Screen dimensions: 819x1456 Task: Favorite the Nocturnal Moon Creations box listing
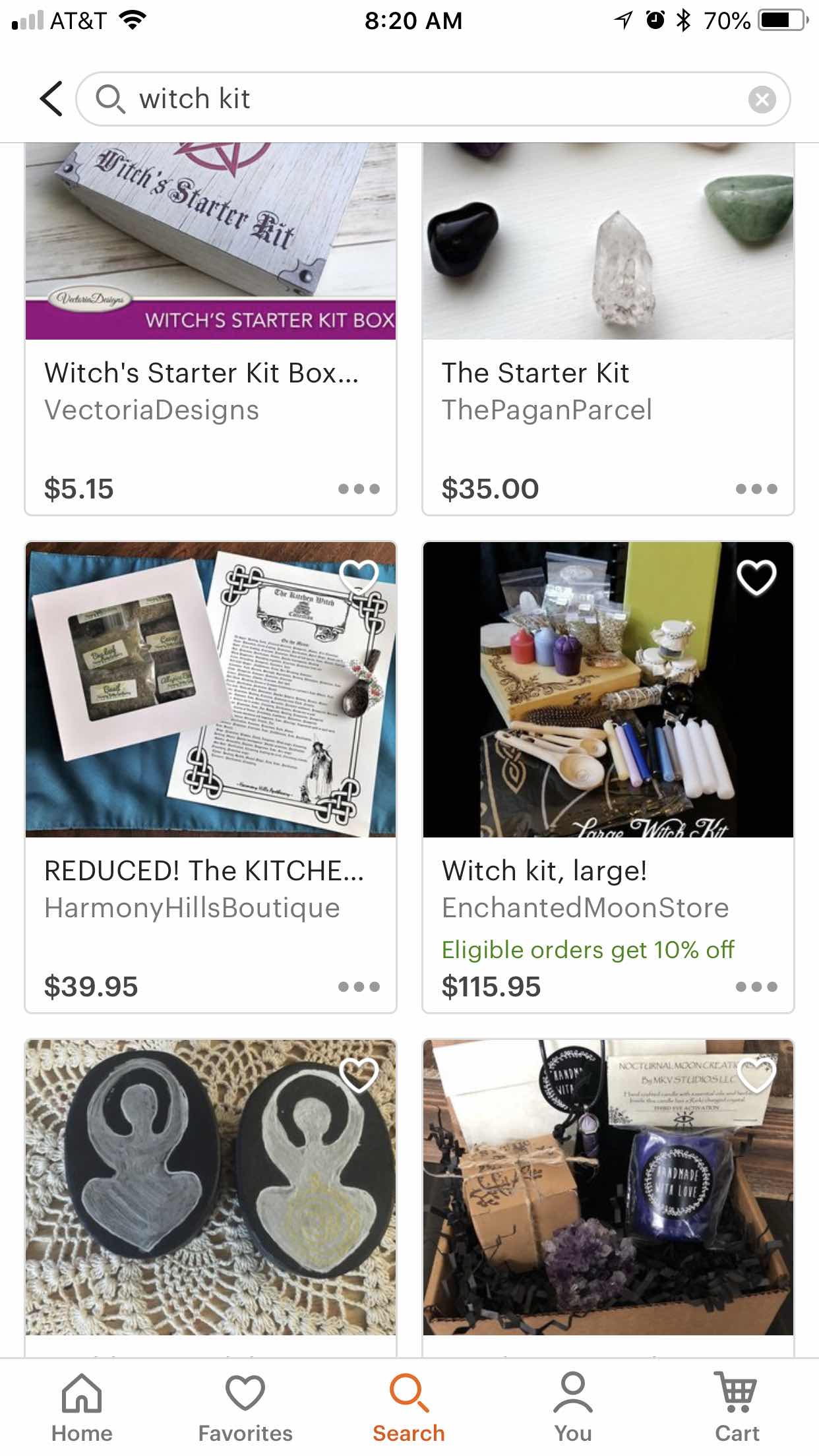pyautogui.click(x=756, y=1075)
